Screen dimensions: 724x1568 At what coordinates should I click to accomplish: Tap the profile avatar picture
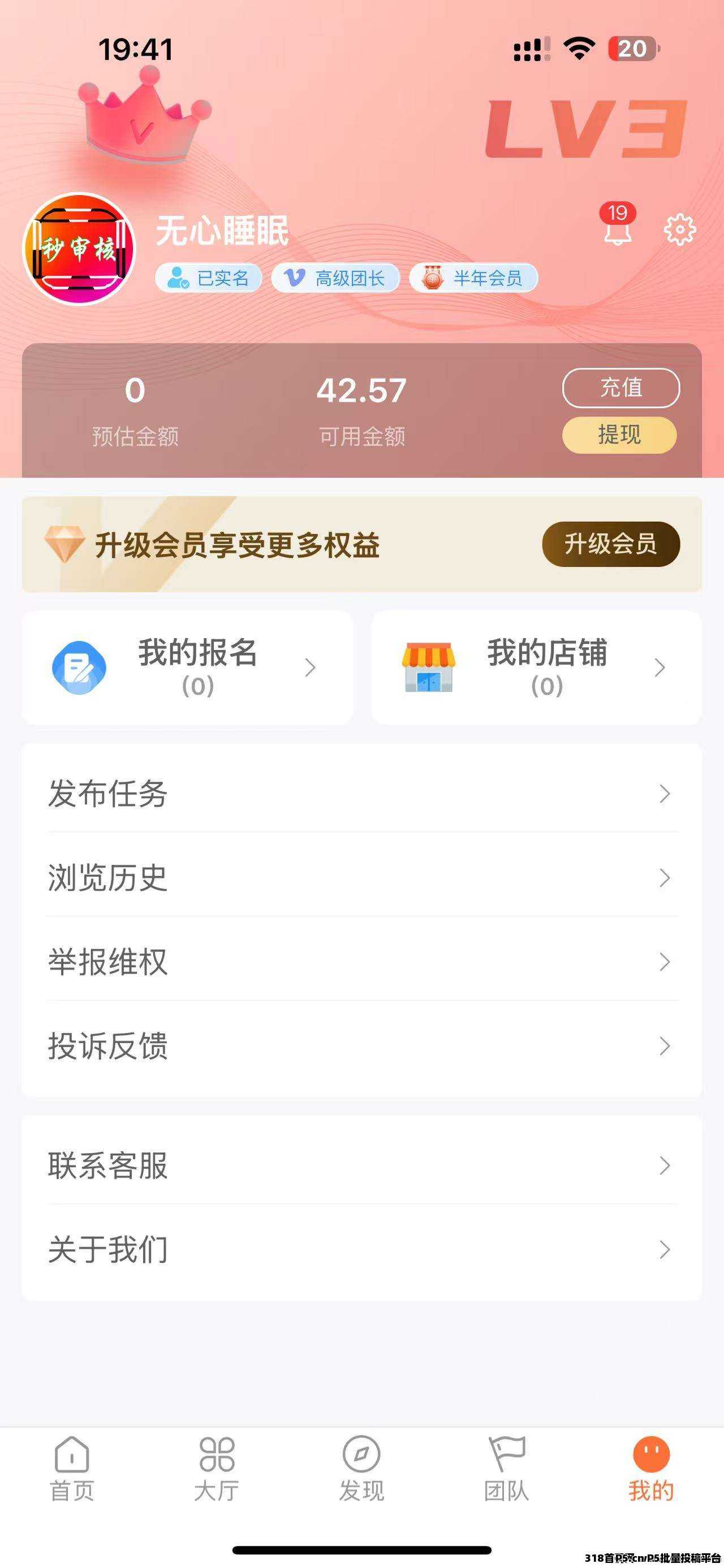[79, 248]
